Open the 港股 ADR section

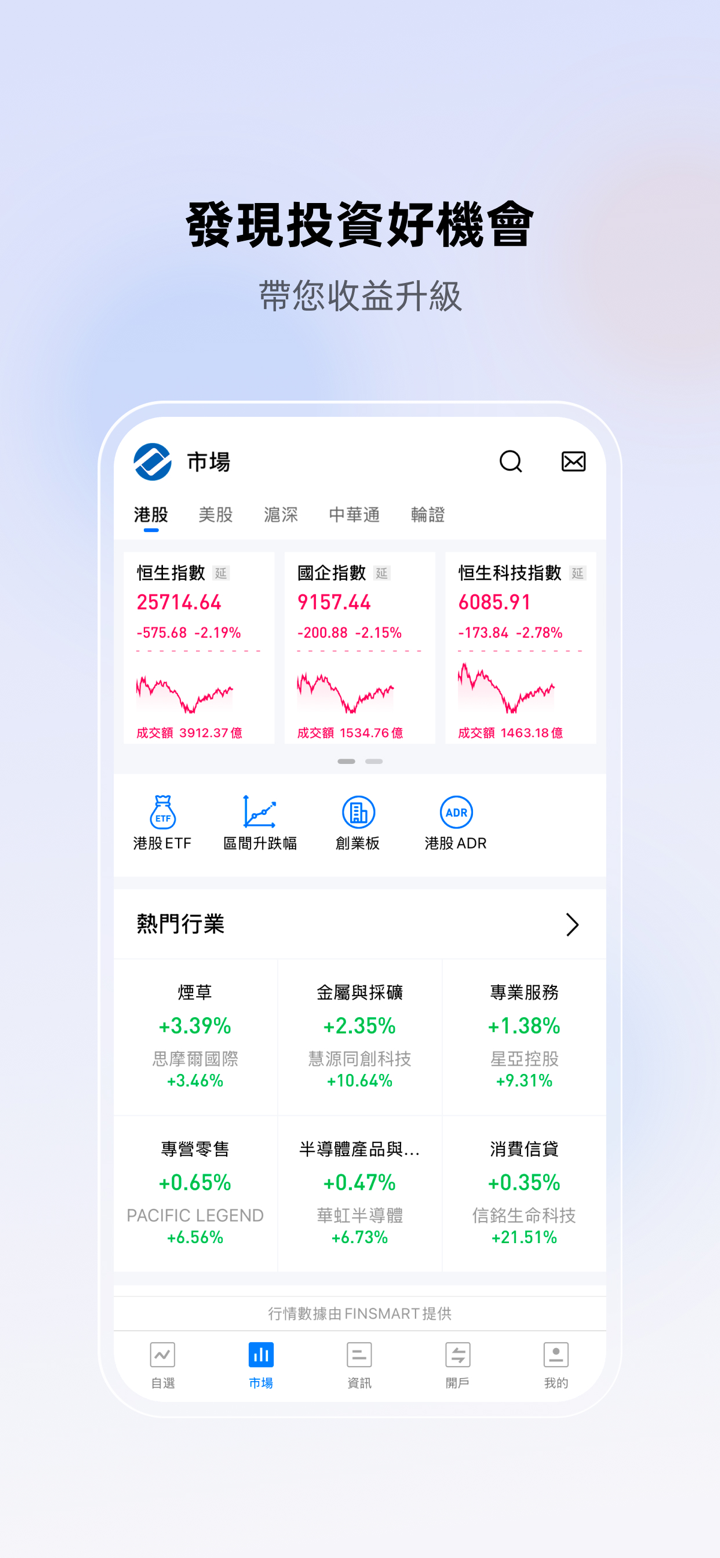pos(456,822)
